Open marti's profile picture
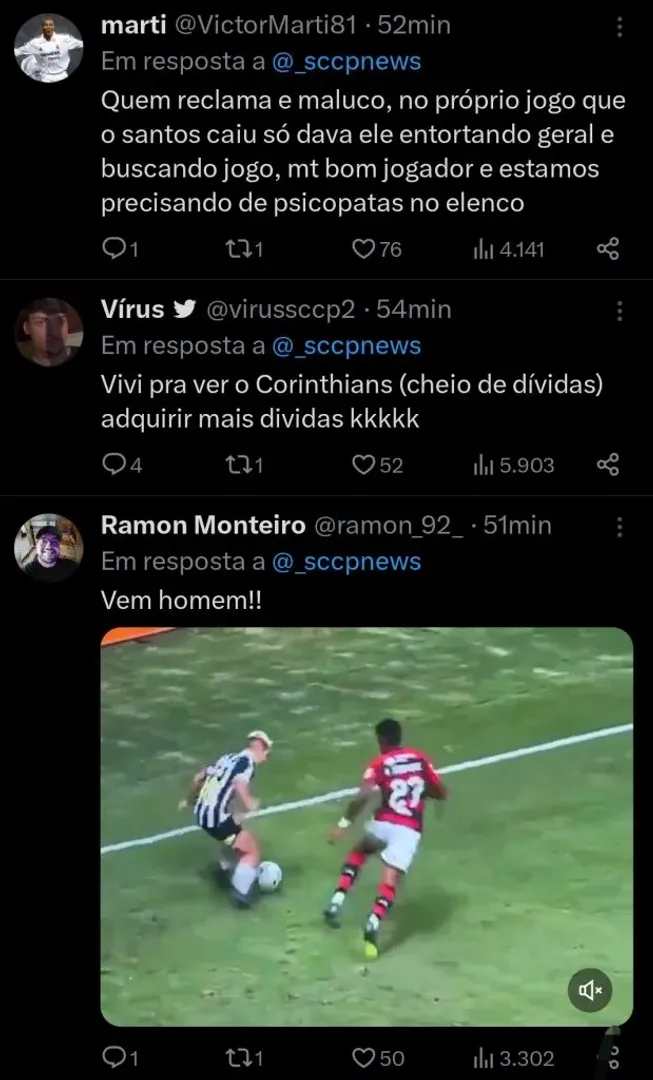The image size is (653, 1080). (x=48, y=47)
